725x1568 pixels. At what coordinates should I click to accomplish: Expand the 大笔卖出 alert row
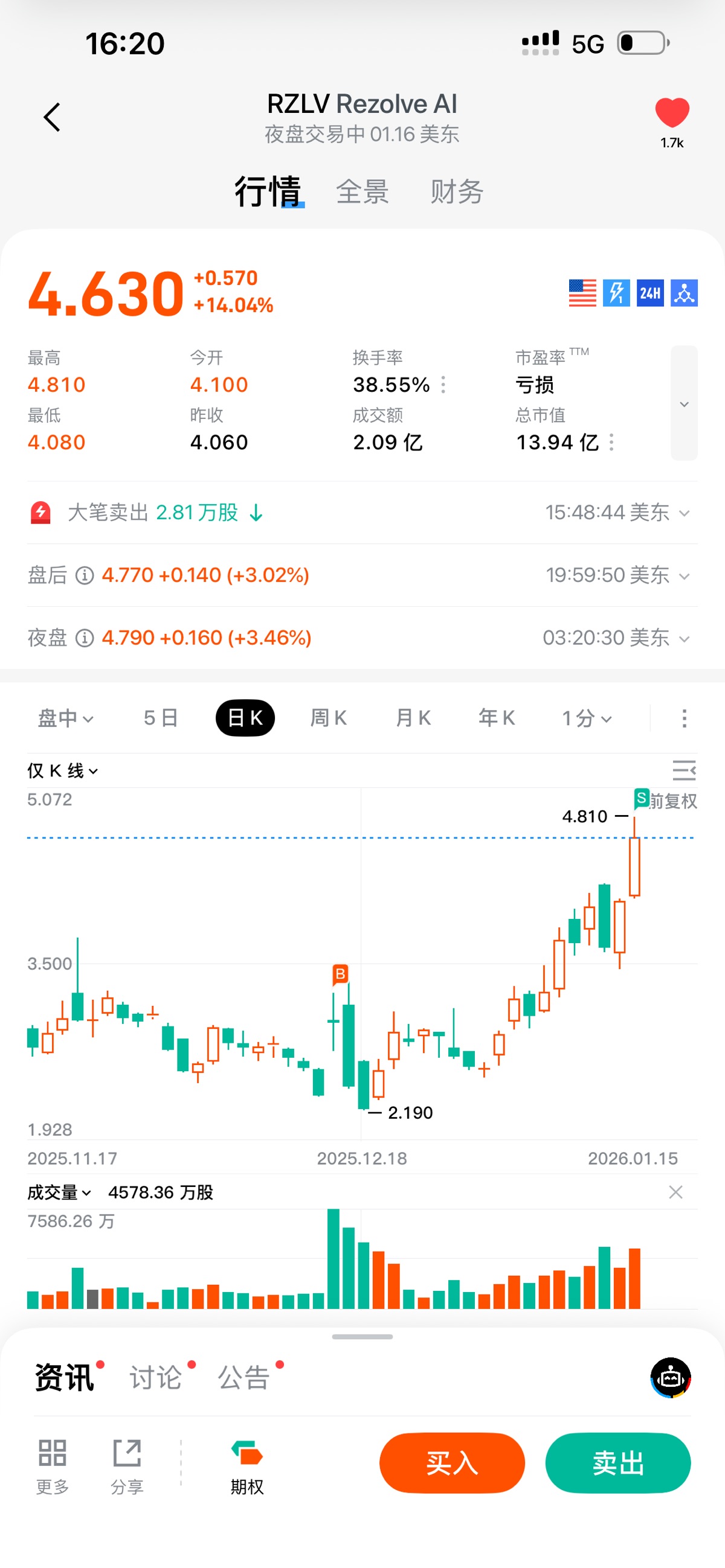tap(683, 513)
